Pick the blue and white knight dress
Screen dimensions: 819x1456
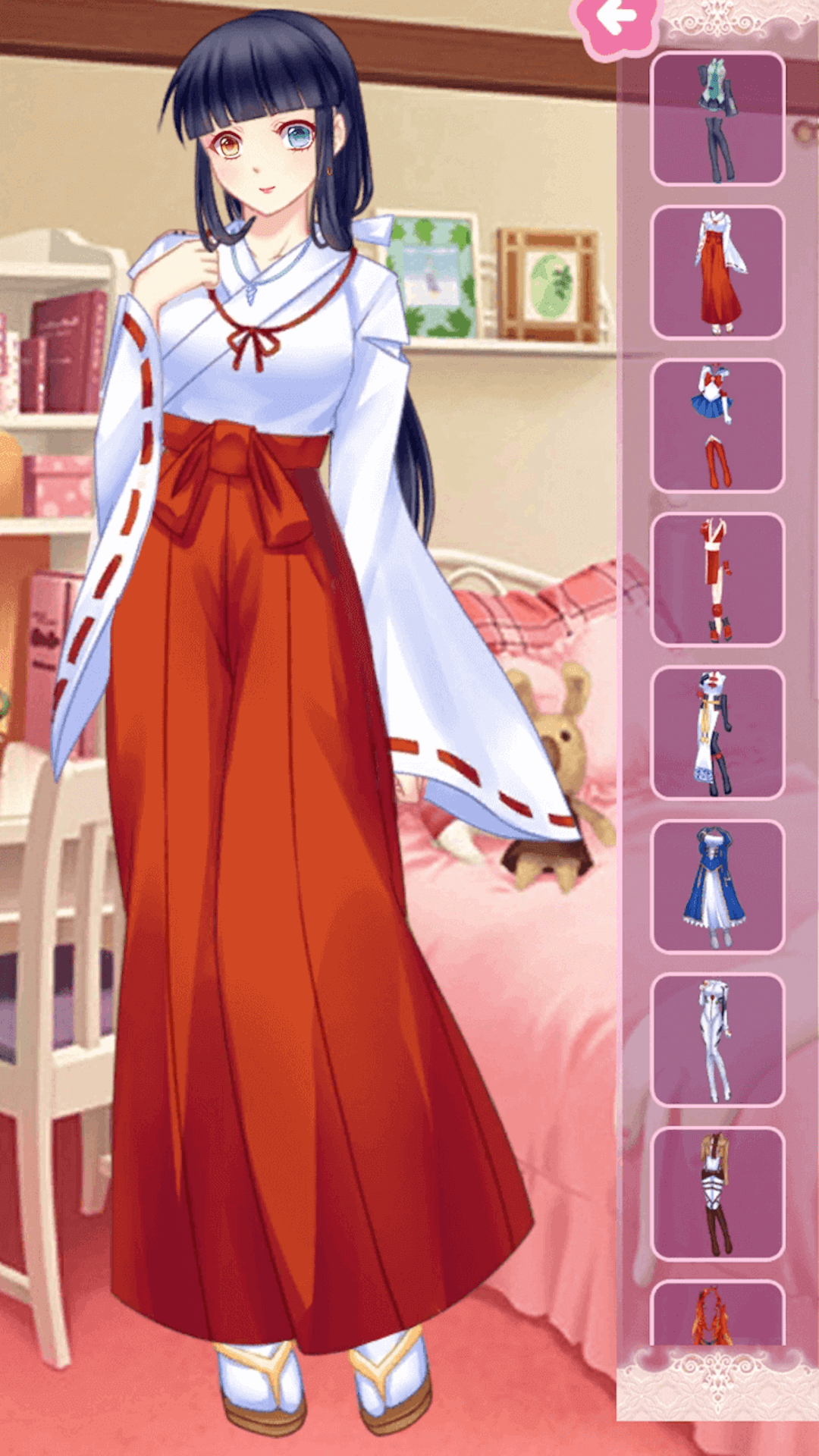pos(717,886)
